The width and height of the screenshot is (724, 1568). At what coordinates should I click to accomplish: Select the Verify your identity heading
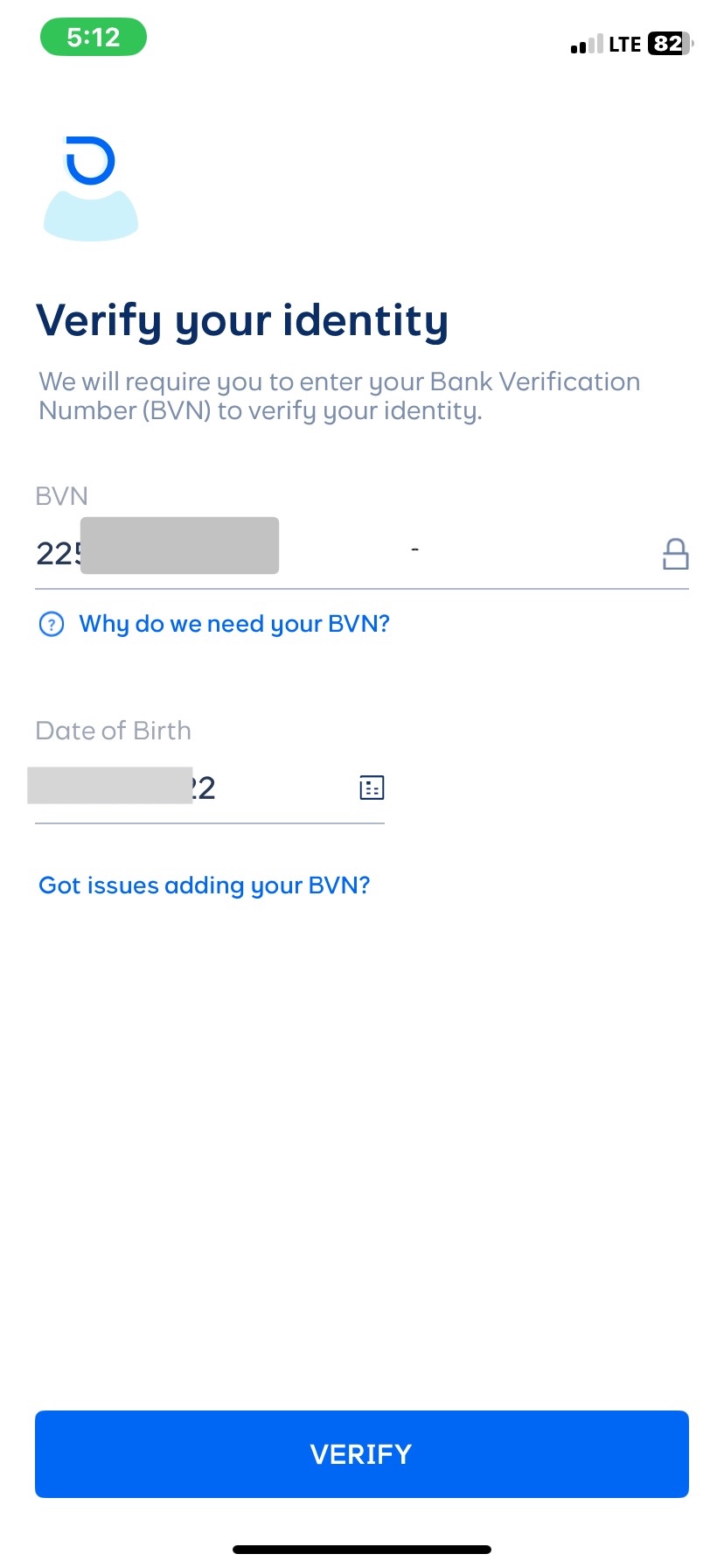242,320
